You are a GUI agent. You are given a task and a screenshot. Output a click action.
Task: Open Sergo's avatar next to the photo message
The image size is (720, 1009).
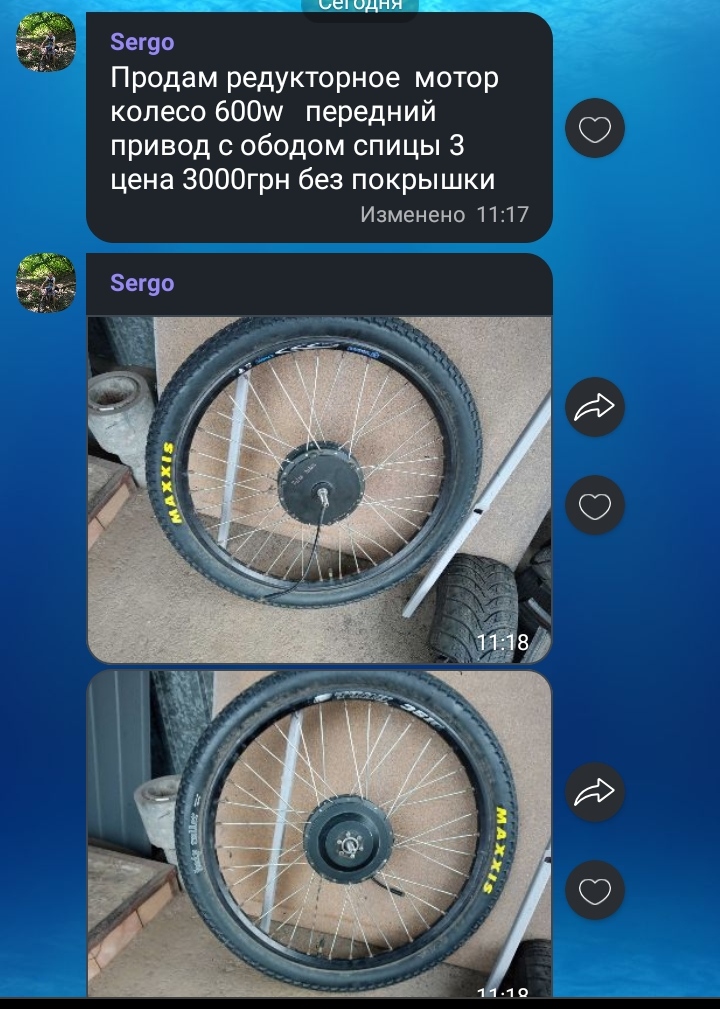click(46, 284)
